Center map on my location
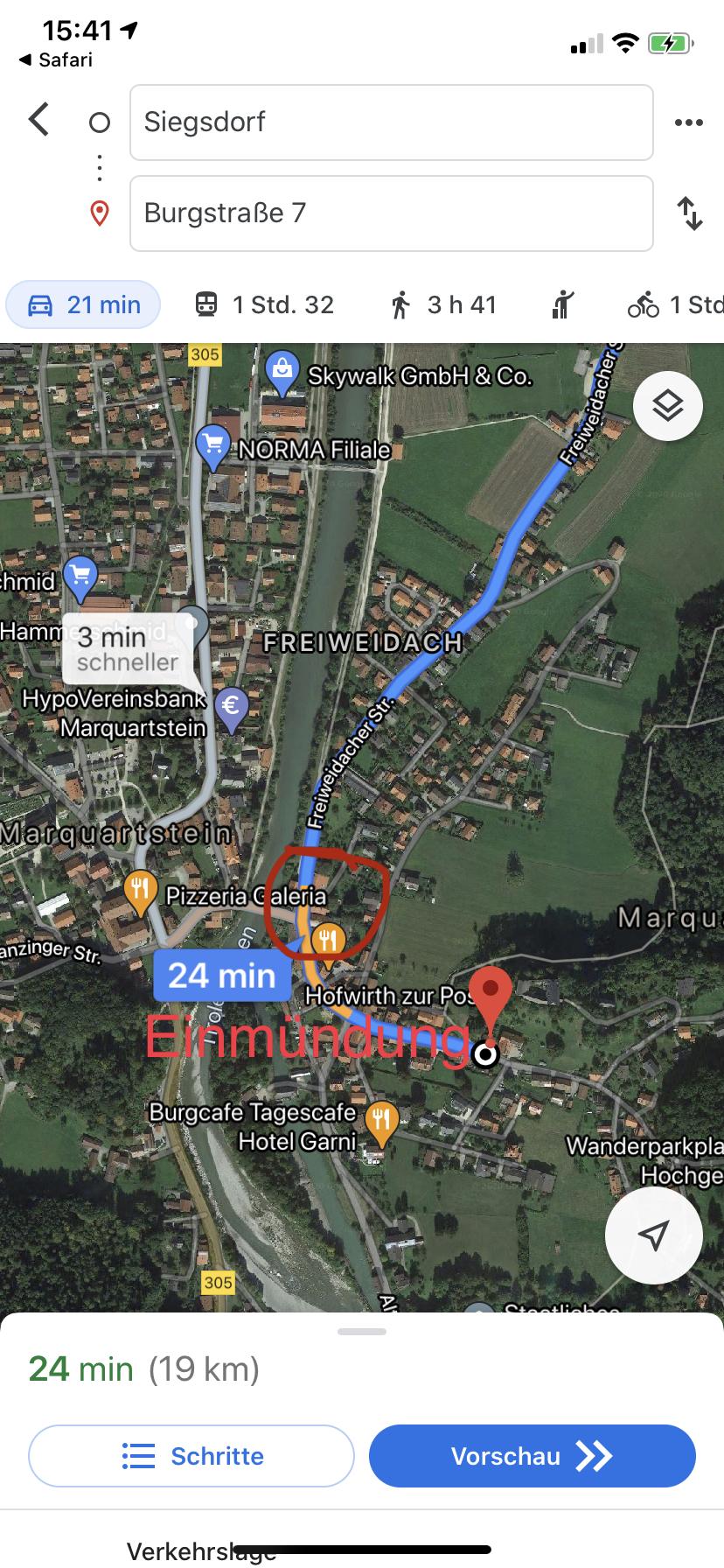This screenshot has width=724, height=1568. coord(653,1235)
